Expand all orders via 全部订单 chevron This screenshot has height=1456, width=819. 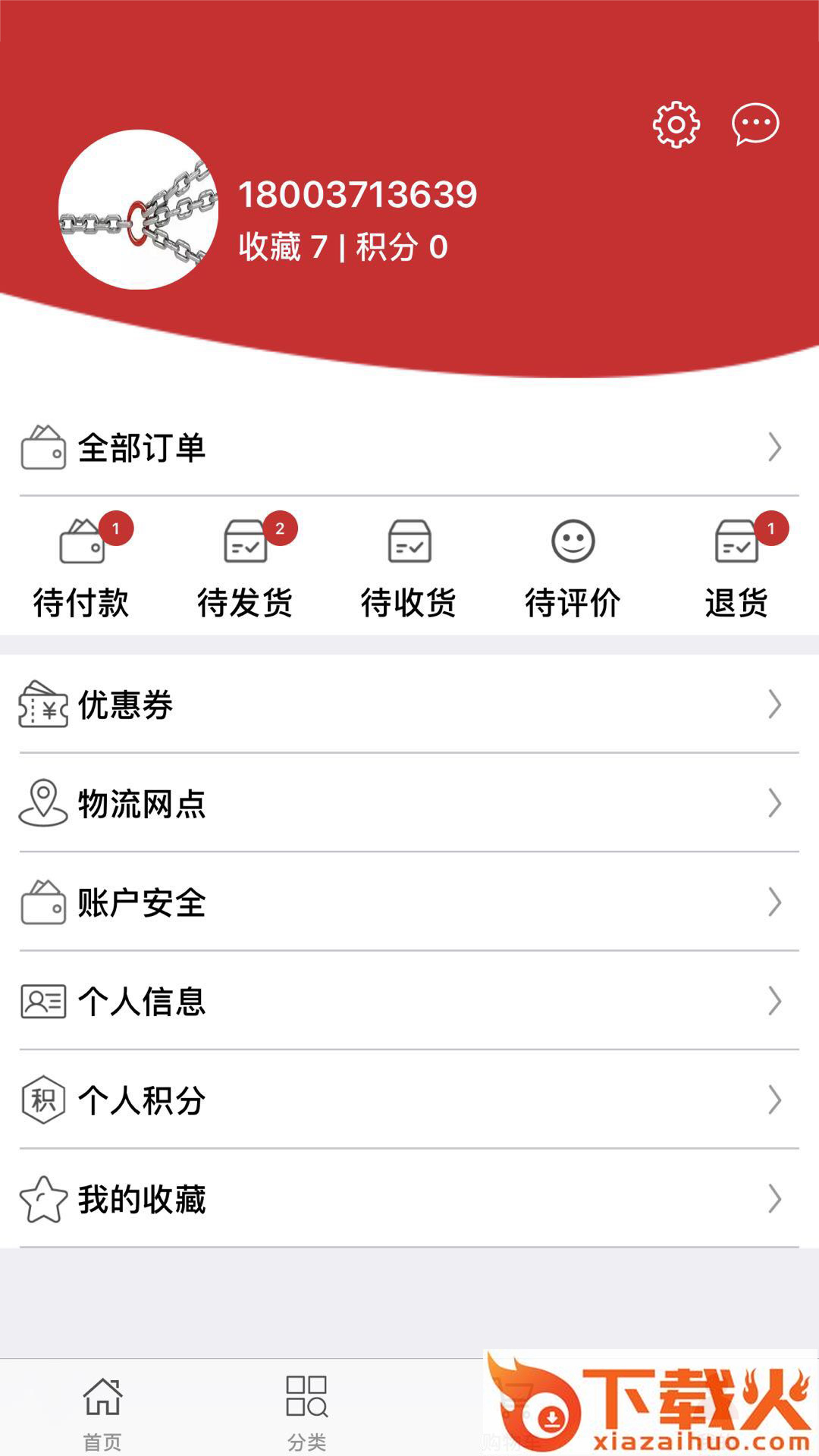773,447
